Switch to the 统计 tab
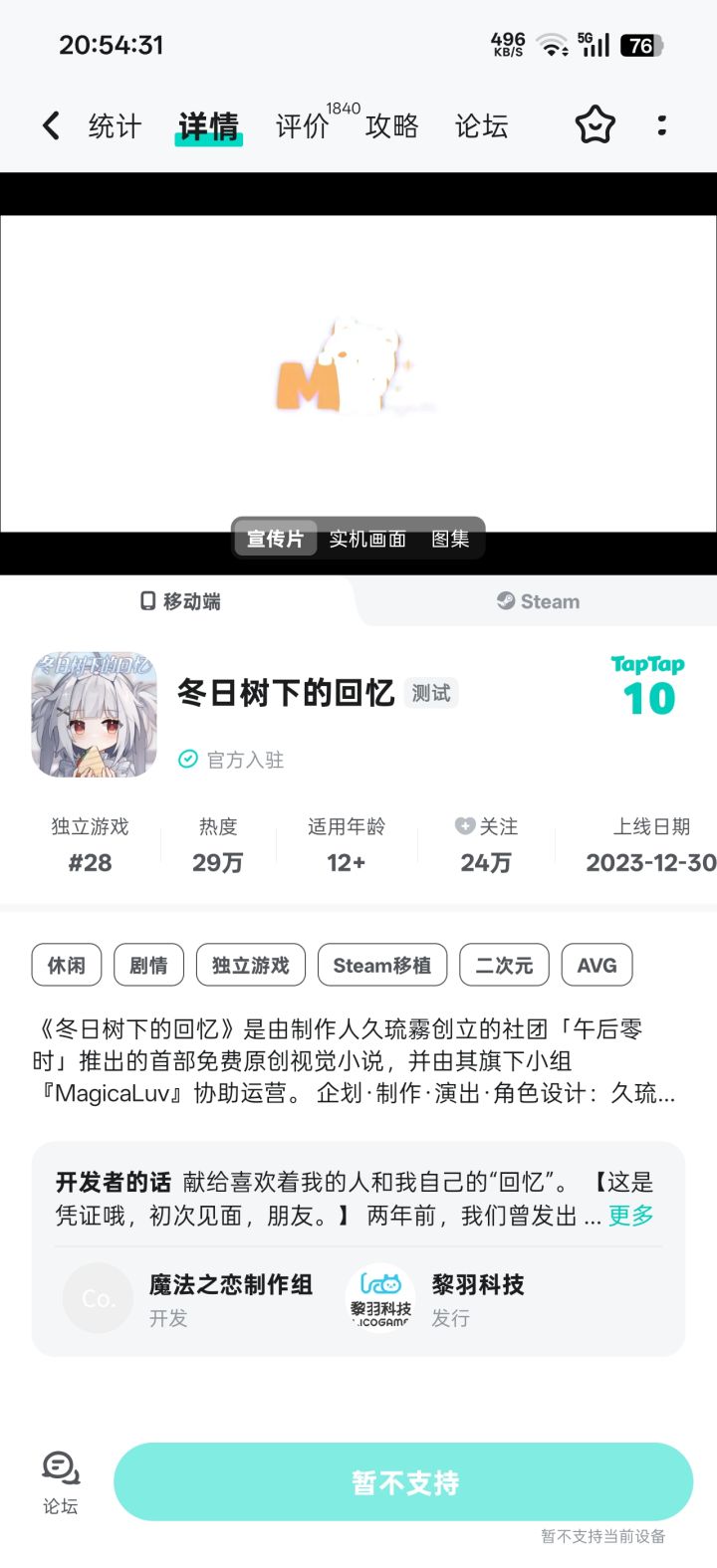 click(113, 124)
